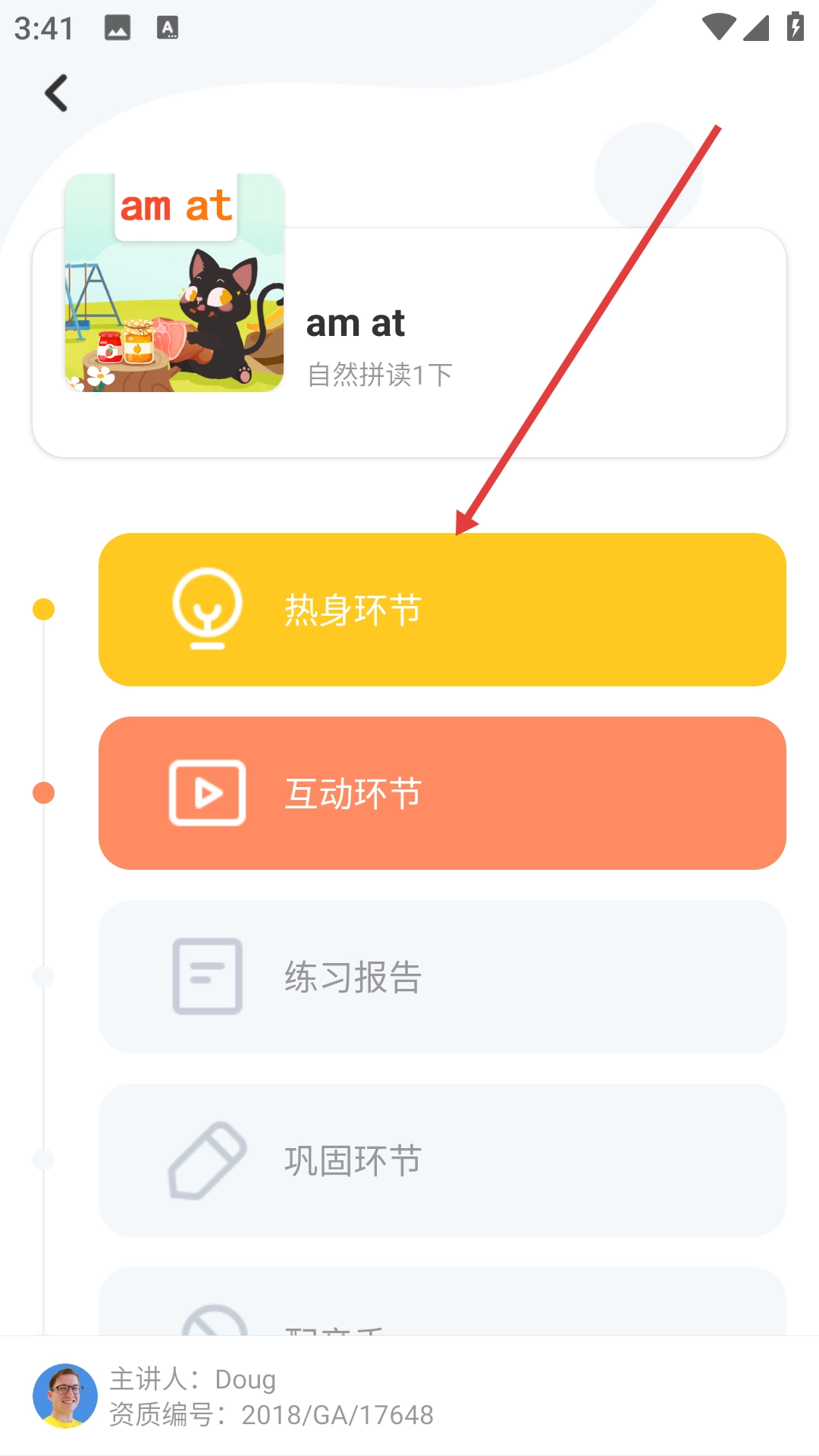Open the 练习报告 practice report
This screenshot has height=1456, width=819.
point(441,977)
